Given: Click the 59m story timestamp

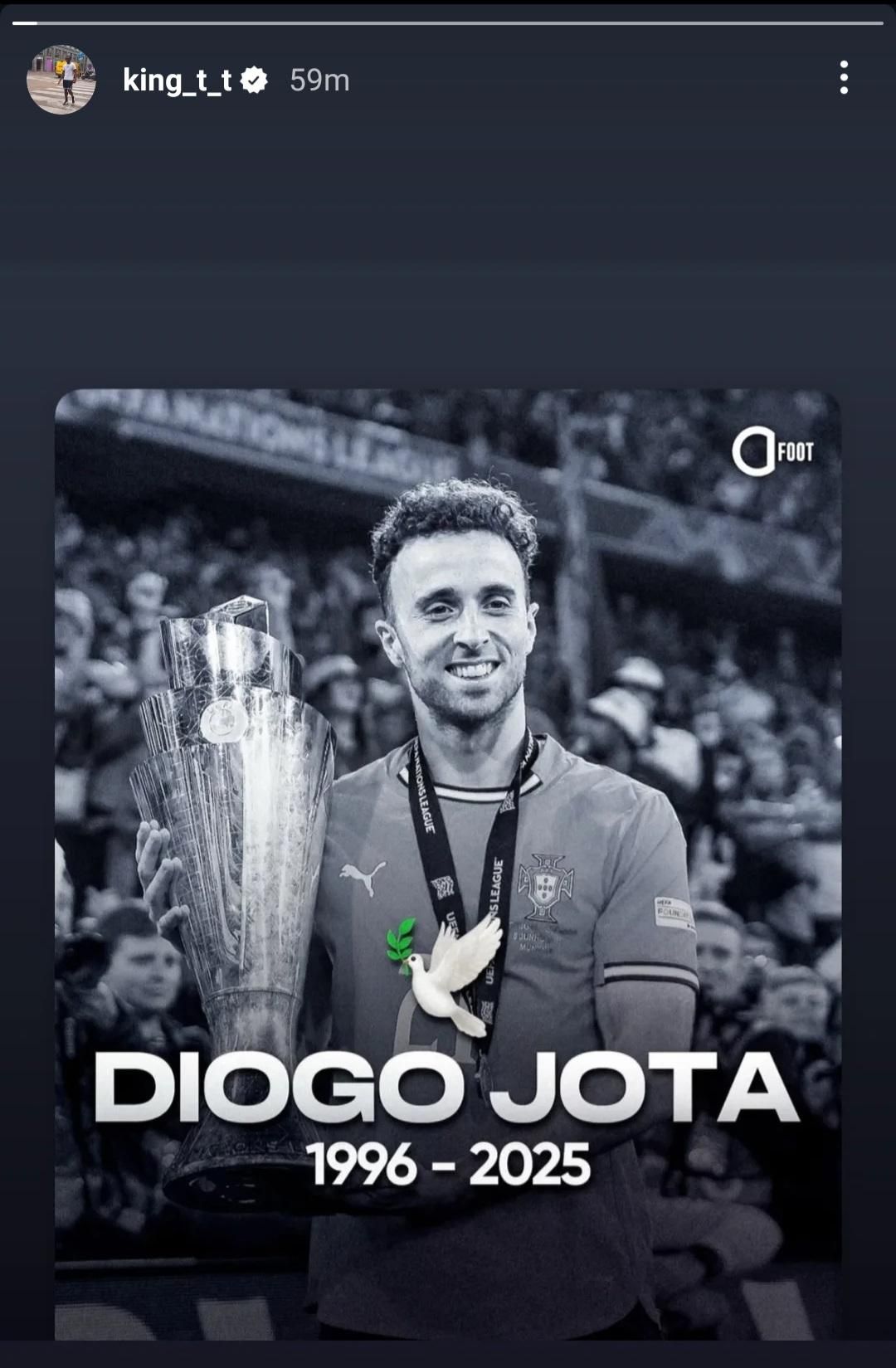Looking at the screenshot, I should [319, 80].
